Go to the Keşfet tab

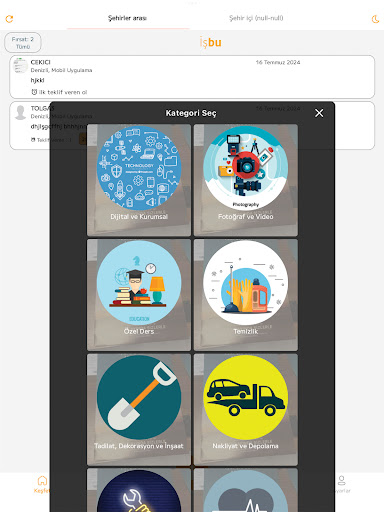point(42,485)
